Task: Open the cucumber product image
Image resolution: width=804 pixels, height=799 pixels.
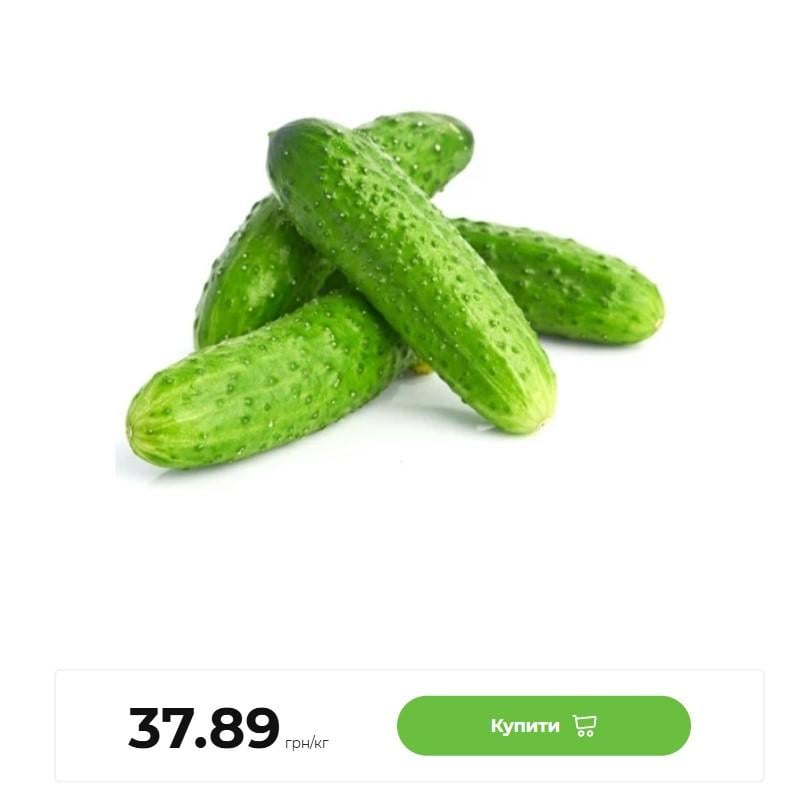Action: [395, 290]
